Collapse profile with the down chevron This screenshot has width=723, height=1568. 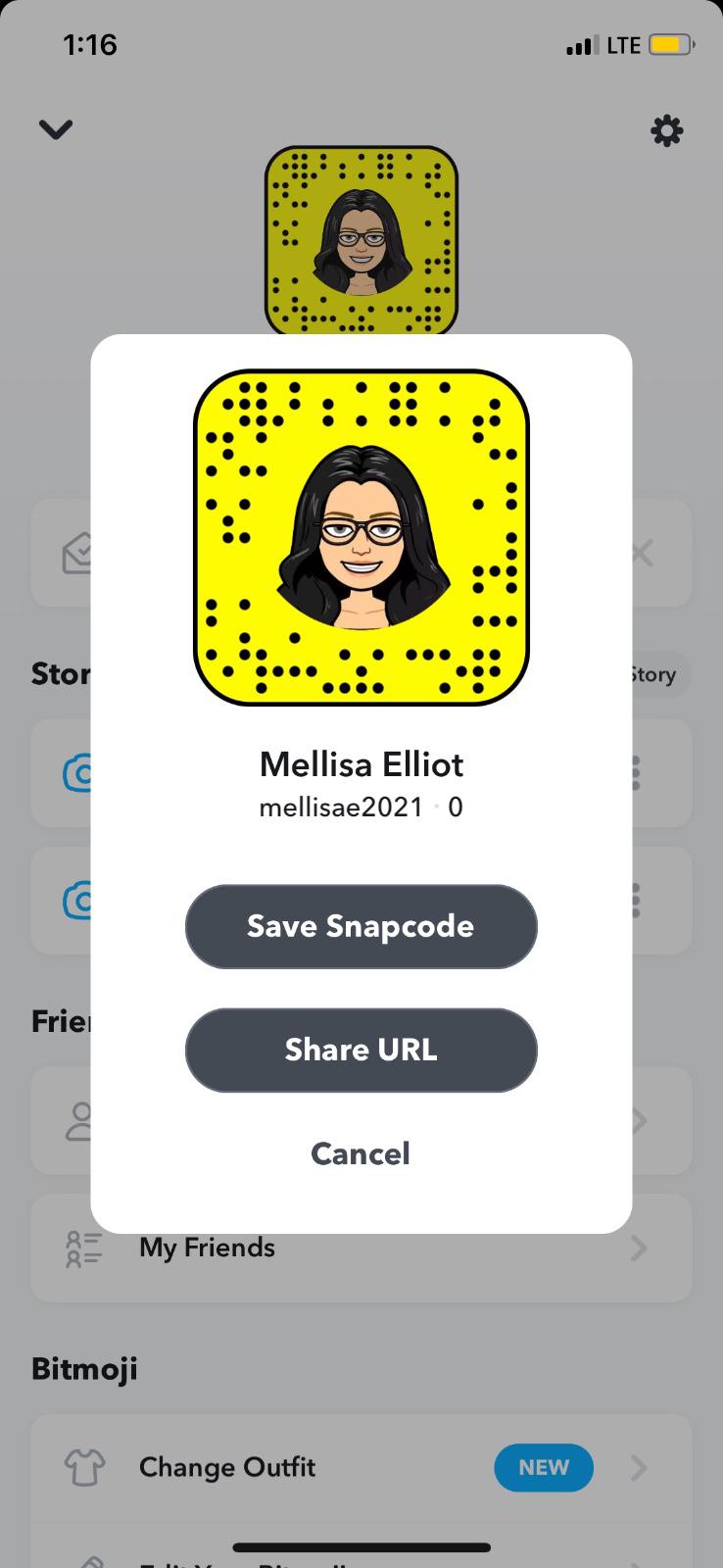[x=56, y=129]
